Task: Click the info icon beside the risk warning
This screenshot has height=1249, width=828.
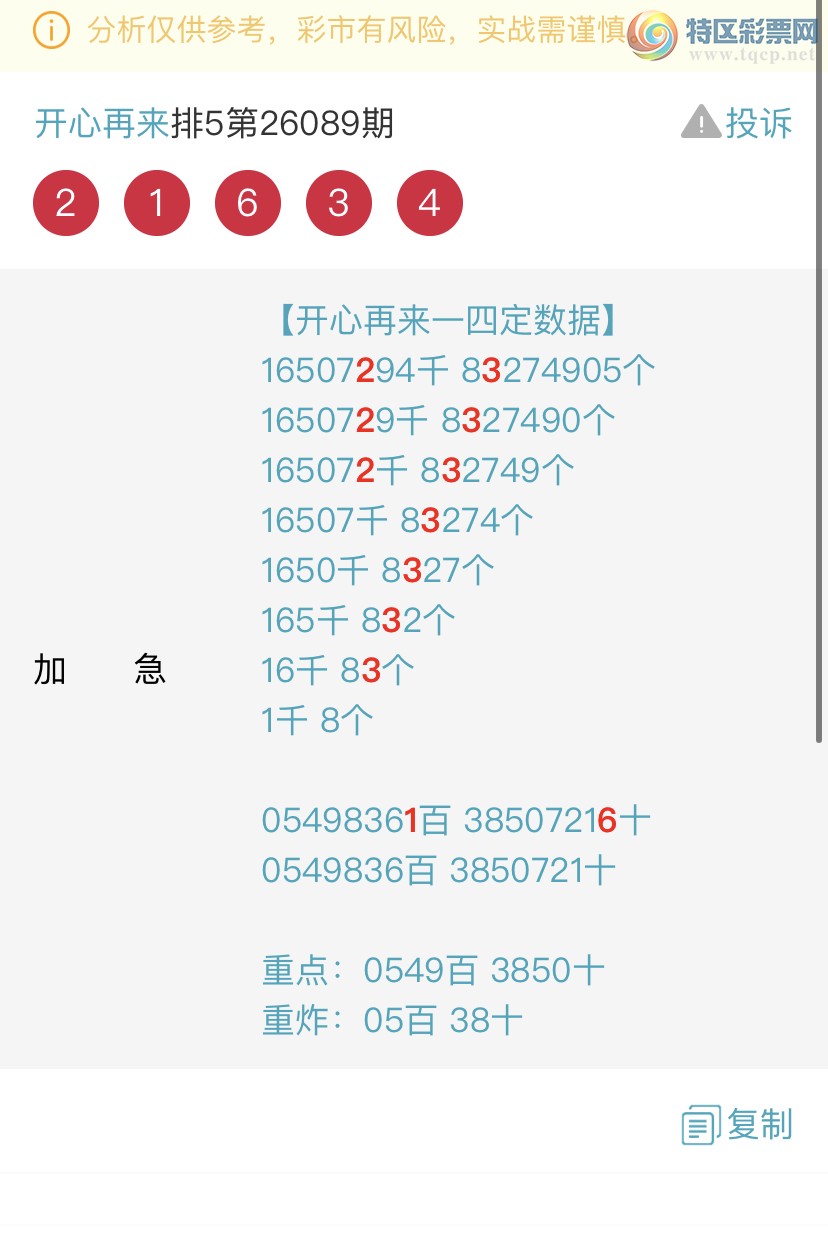Action: [50, 31]
